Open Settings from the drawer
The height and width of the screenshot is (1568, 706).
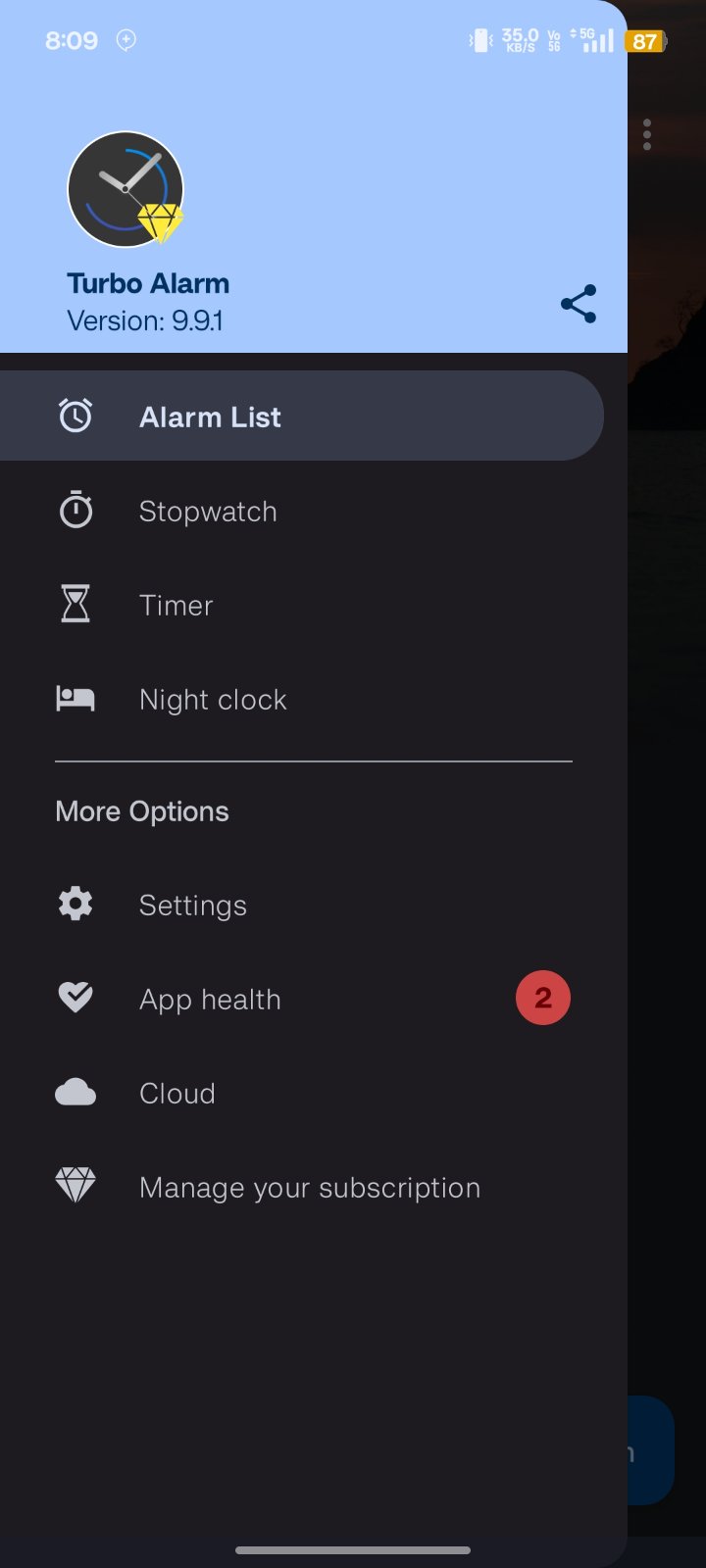(x=301, y=906)
